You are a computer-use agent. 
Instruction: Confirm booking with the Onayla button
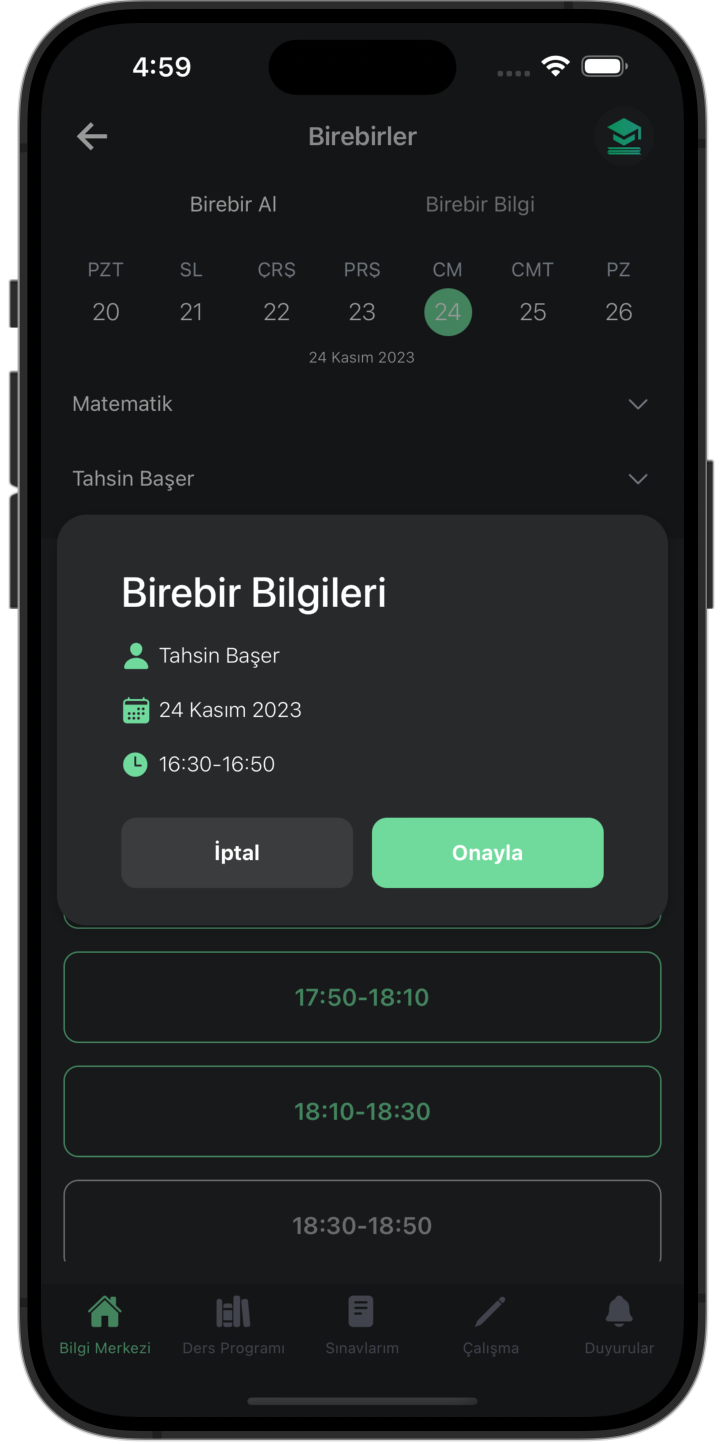[487, 852]
